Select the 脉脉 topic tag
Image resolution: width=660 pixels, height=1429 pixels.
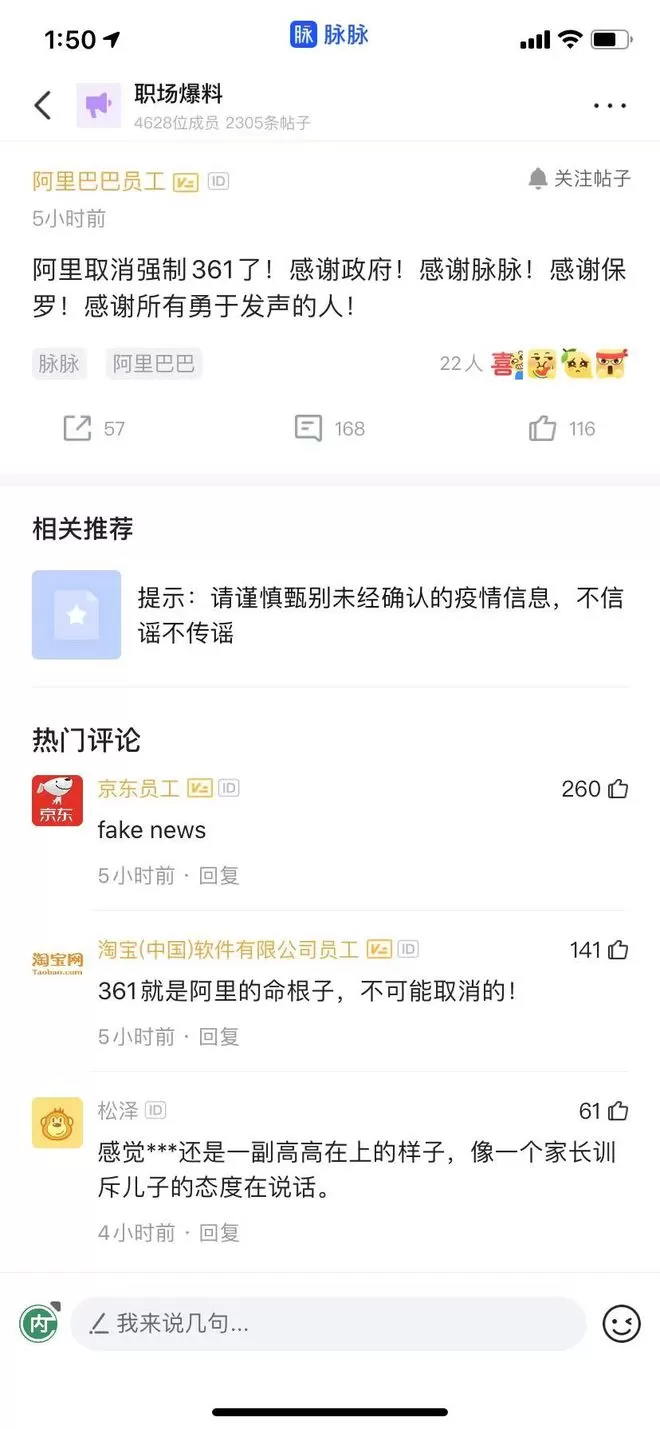(59, 363)
